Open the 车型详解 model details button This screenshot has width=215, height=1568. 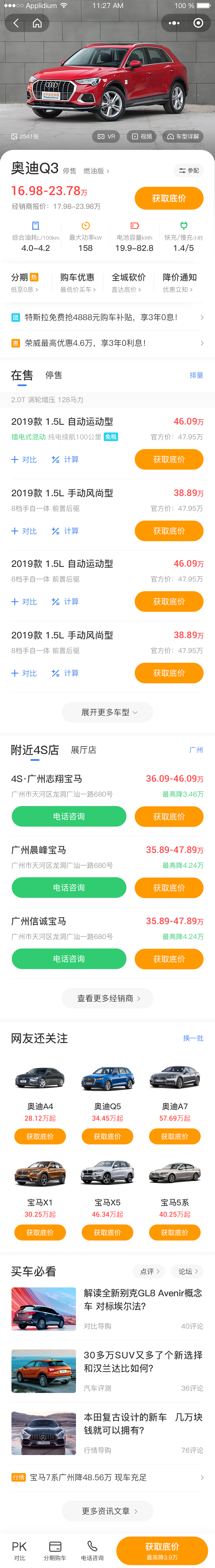click(x=183, y=136)
